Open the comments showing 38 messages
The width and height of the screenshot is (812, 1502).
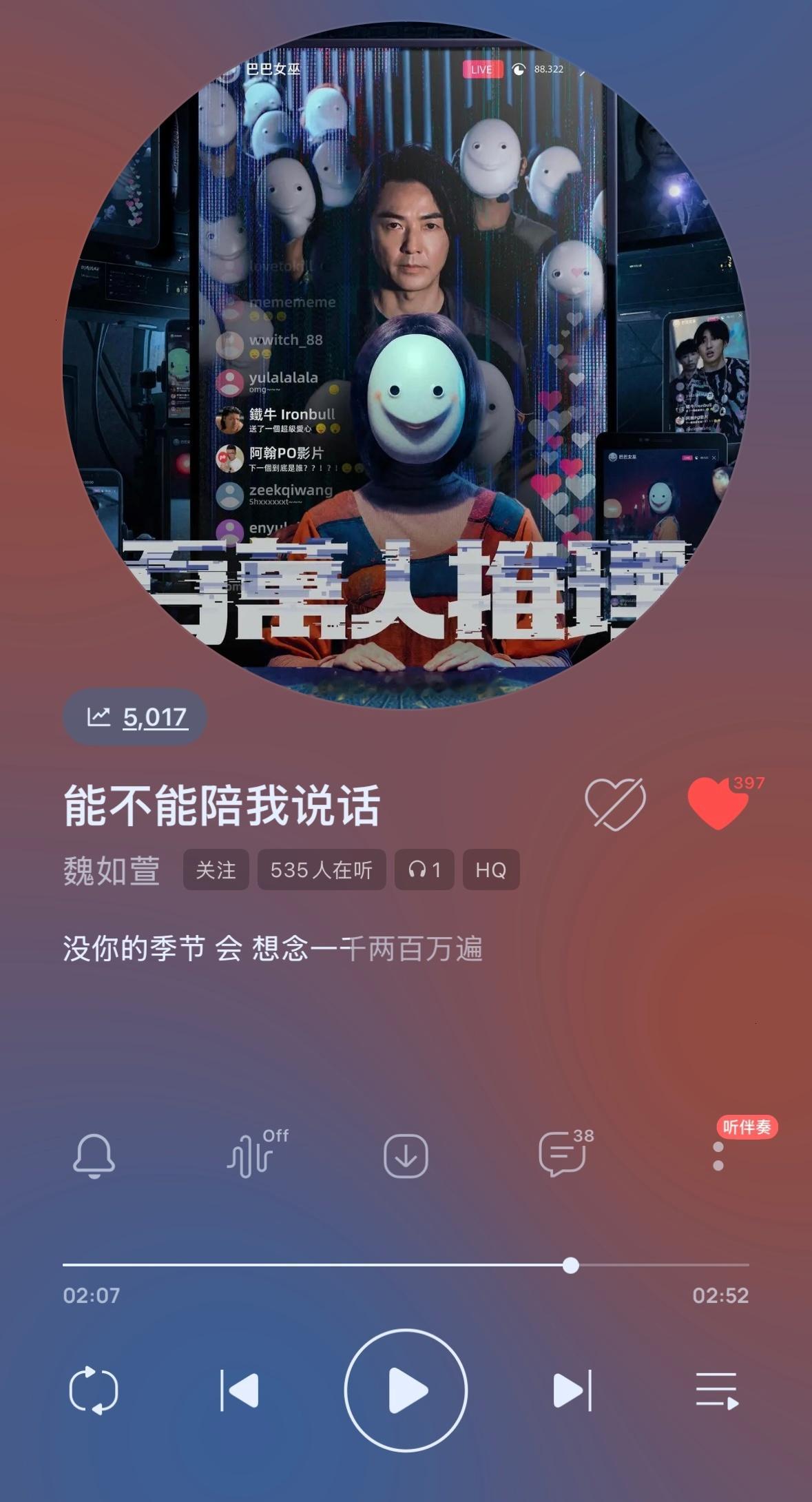point(563,1156)
